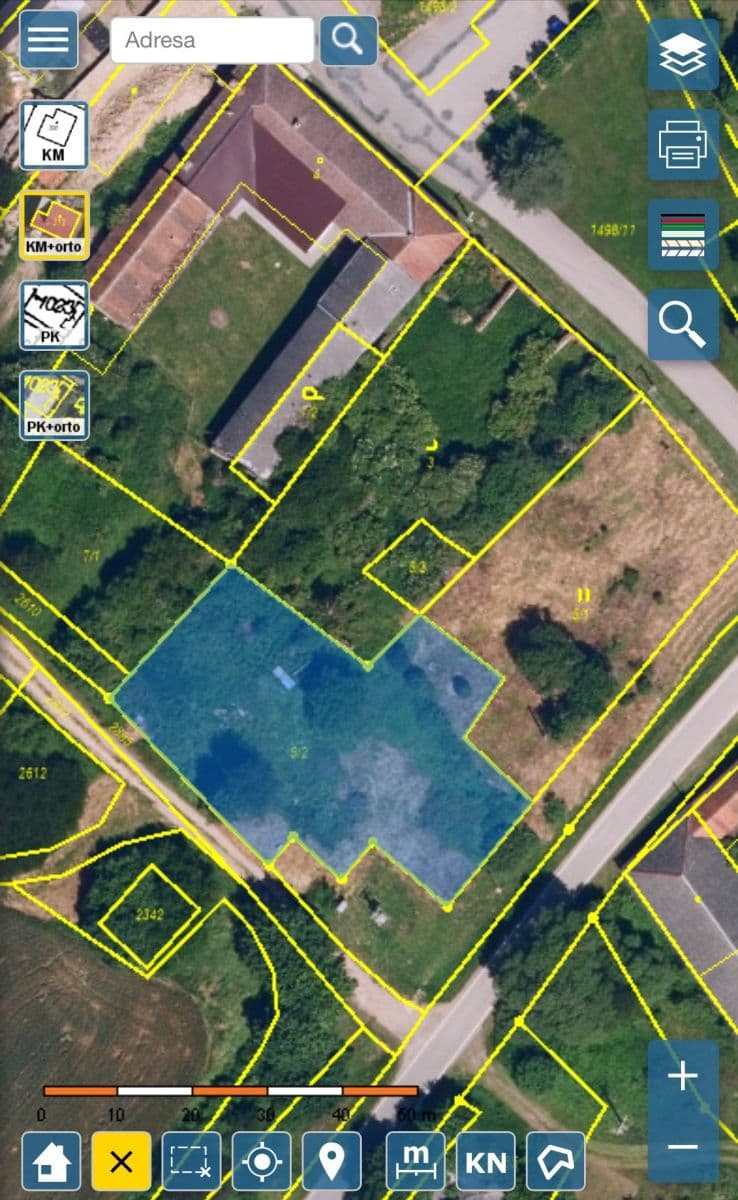Image resolution: width=738 pixels, height=1200 pixels.
Task: Open the print tool
Action: coord(683,145)
